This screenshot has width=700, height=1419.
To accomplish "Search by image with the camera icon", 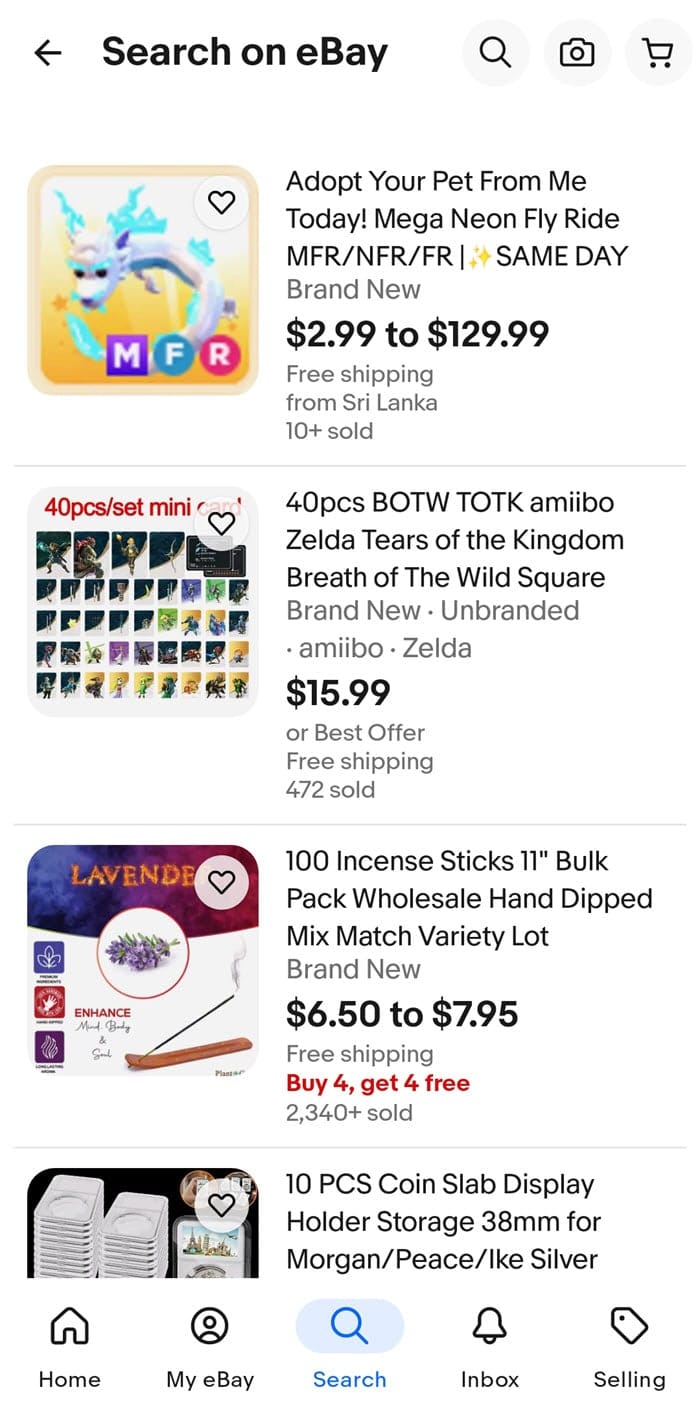I will click(577, 53).
